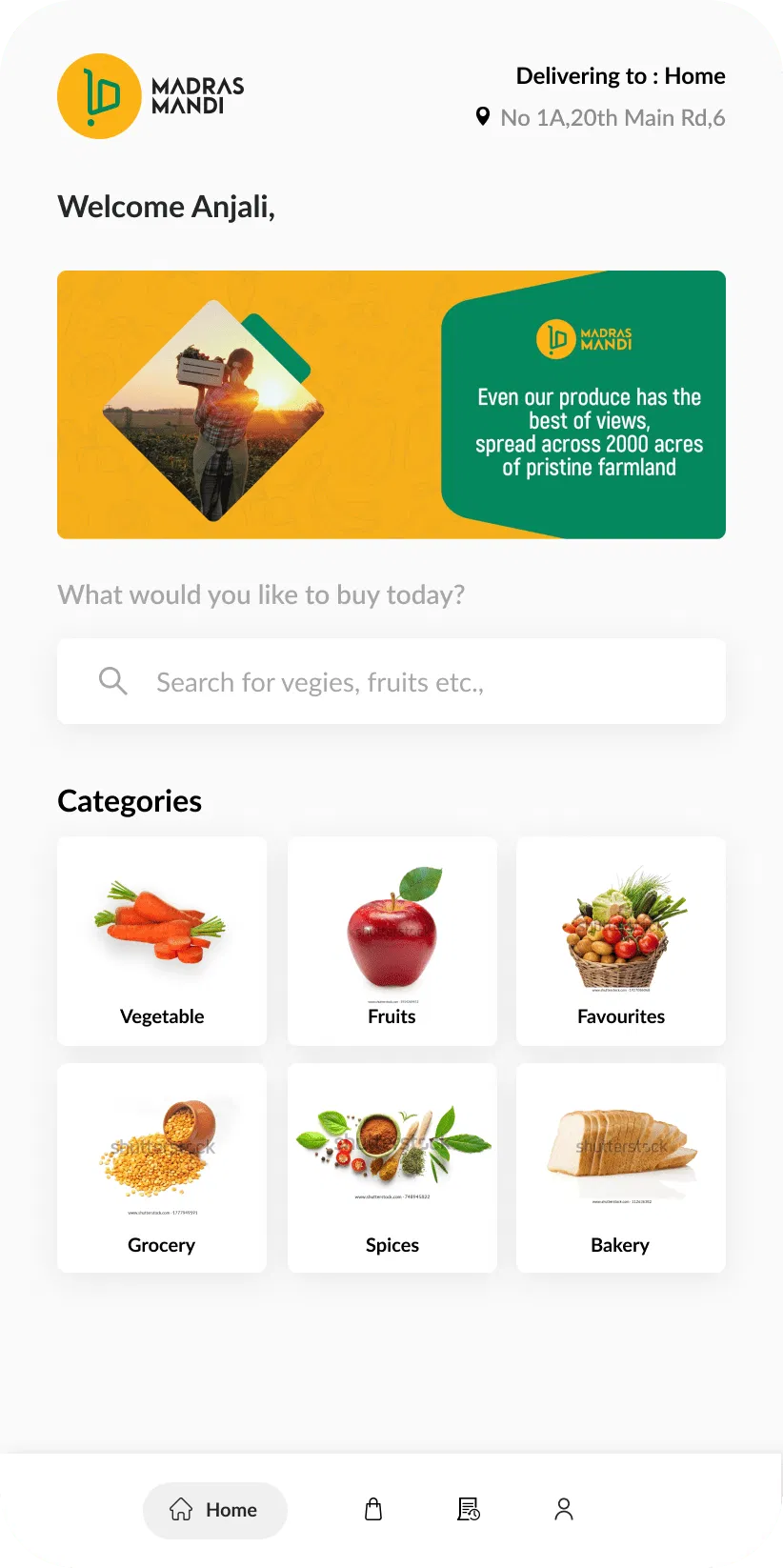Image resolution: width=783 pixels, height=1568 pixels.
Task: Switch to the orders history tab
Action: click(469, 1509)
